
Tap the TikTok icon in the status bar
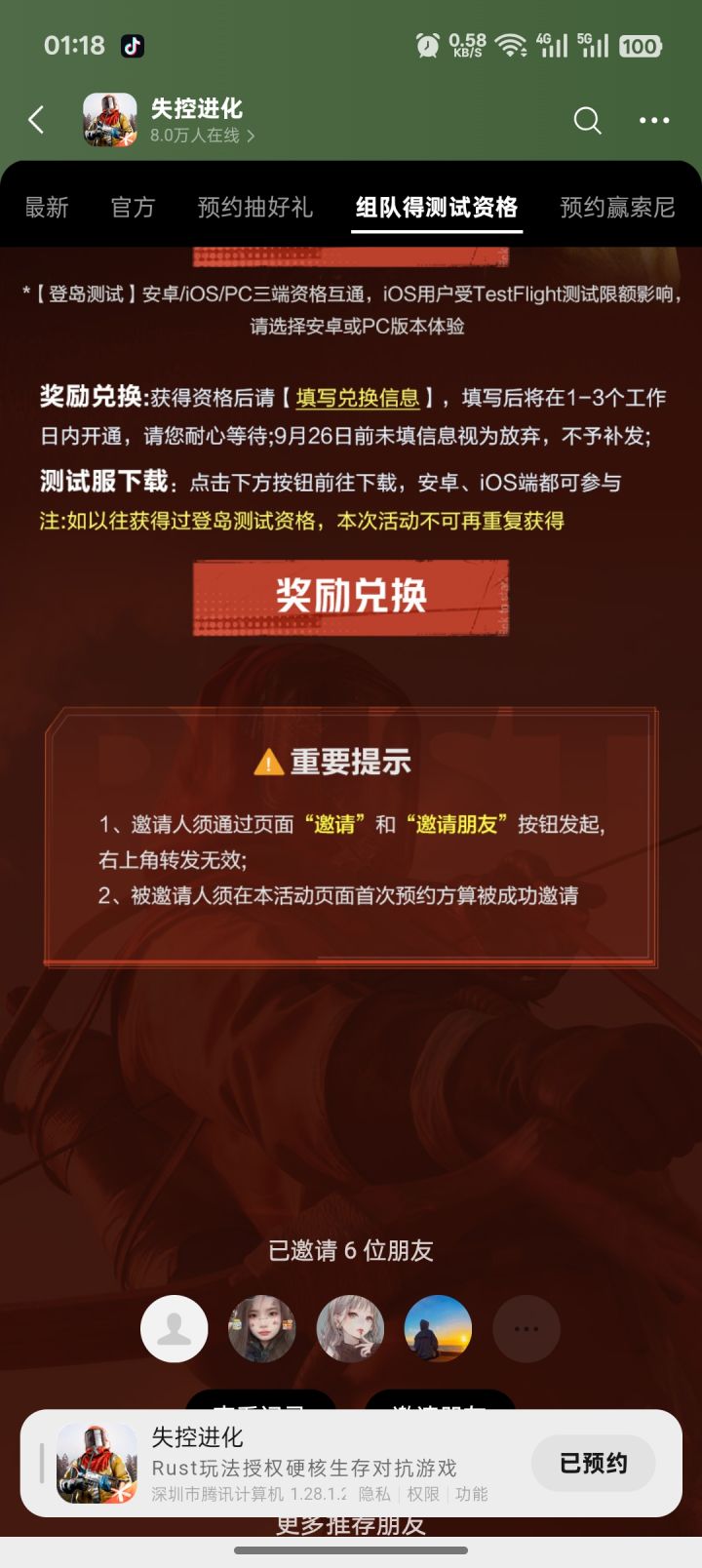coord(131,46)
